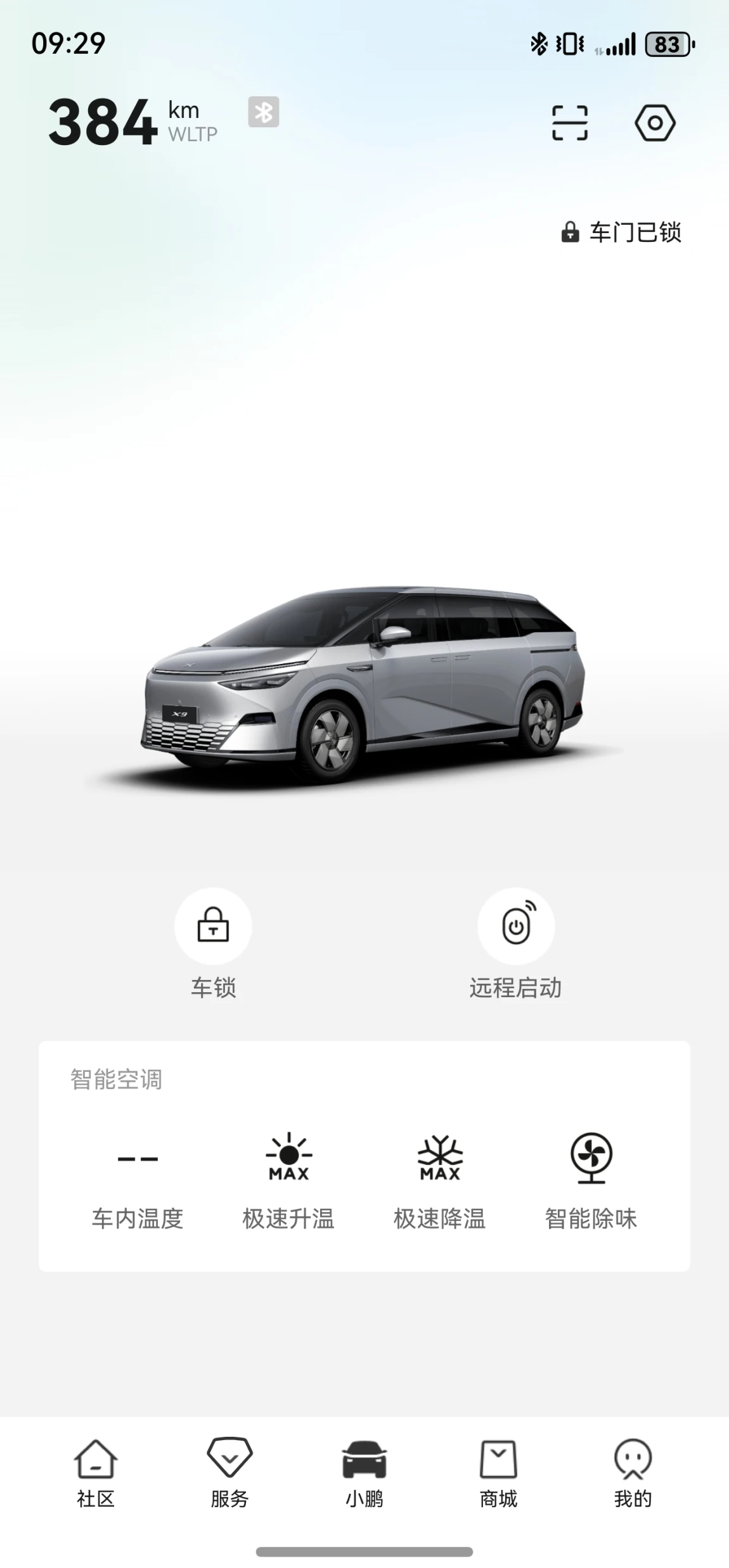Go to the 我的 profile tab

tap(633, 1474)
